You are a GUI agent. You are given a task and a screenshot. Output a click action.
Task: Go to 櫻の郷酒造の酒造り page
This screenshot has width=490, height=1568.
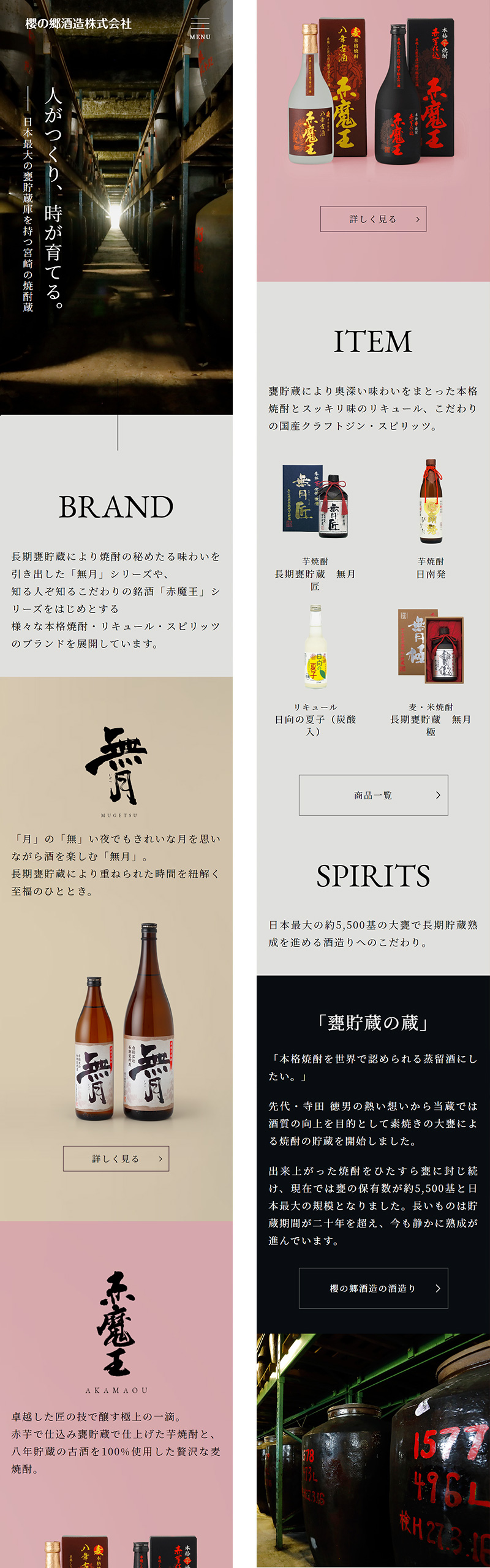coord(373,1288)
